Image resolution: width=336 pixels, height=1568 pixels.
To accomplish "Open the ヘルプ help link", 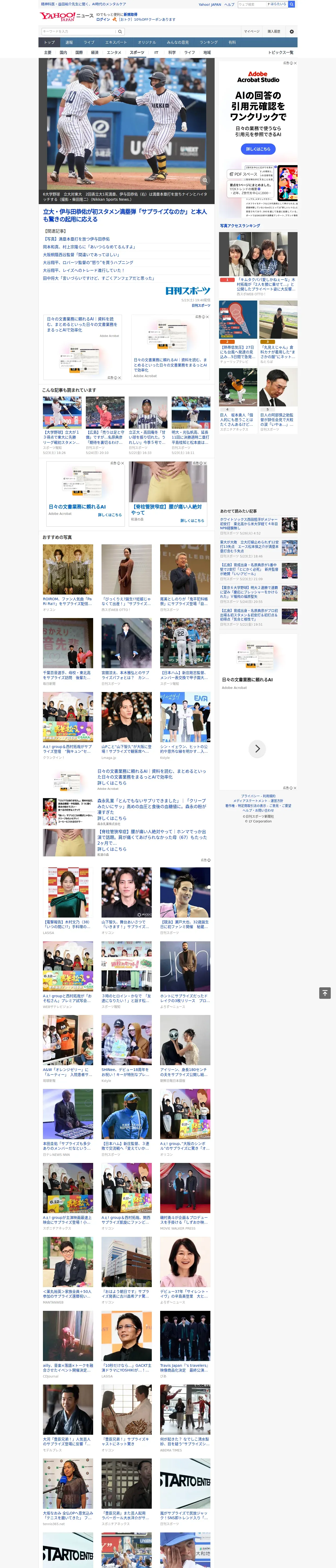I will [229, 4].
